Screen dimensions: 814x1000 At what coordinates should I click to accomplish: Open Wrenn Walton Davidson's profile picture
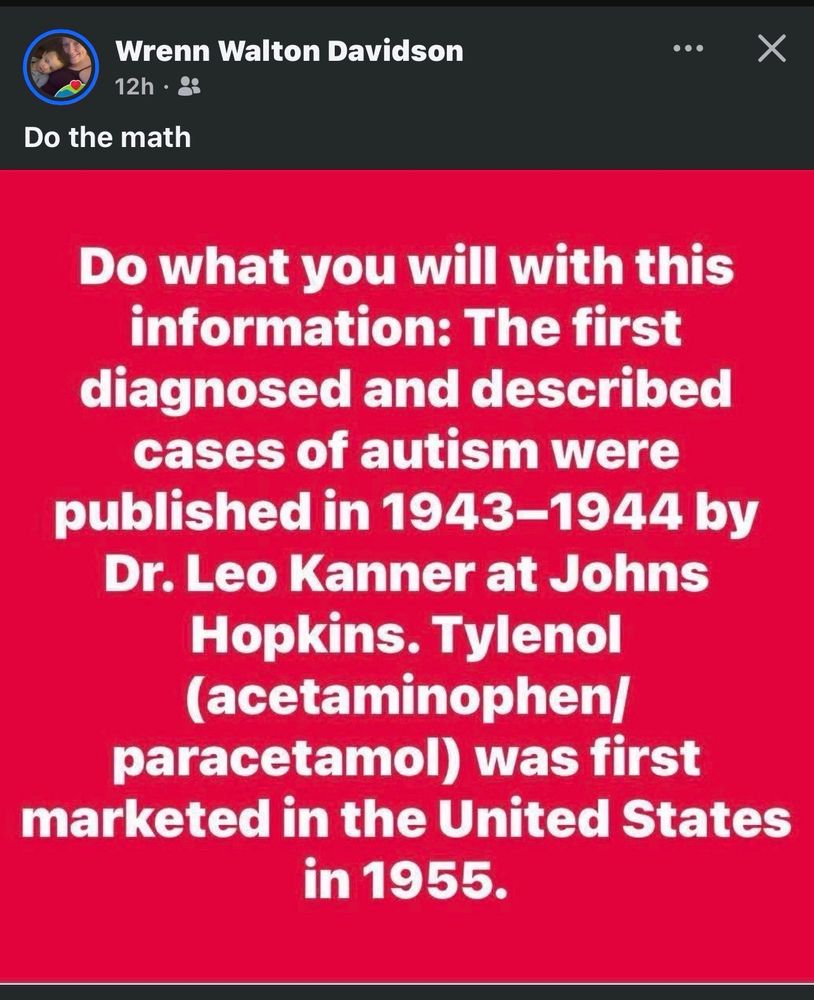pos(59,66)
